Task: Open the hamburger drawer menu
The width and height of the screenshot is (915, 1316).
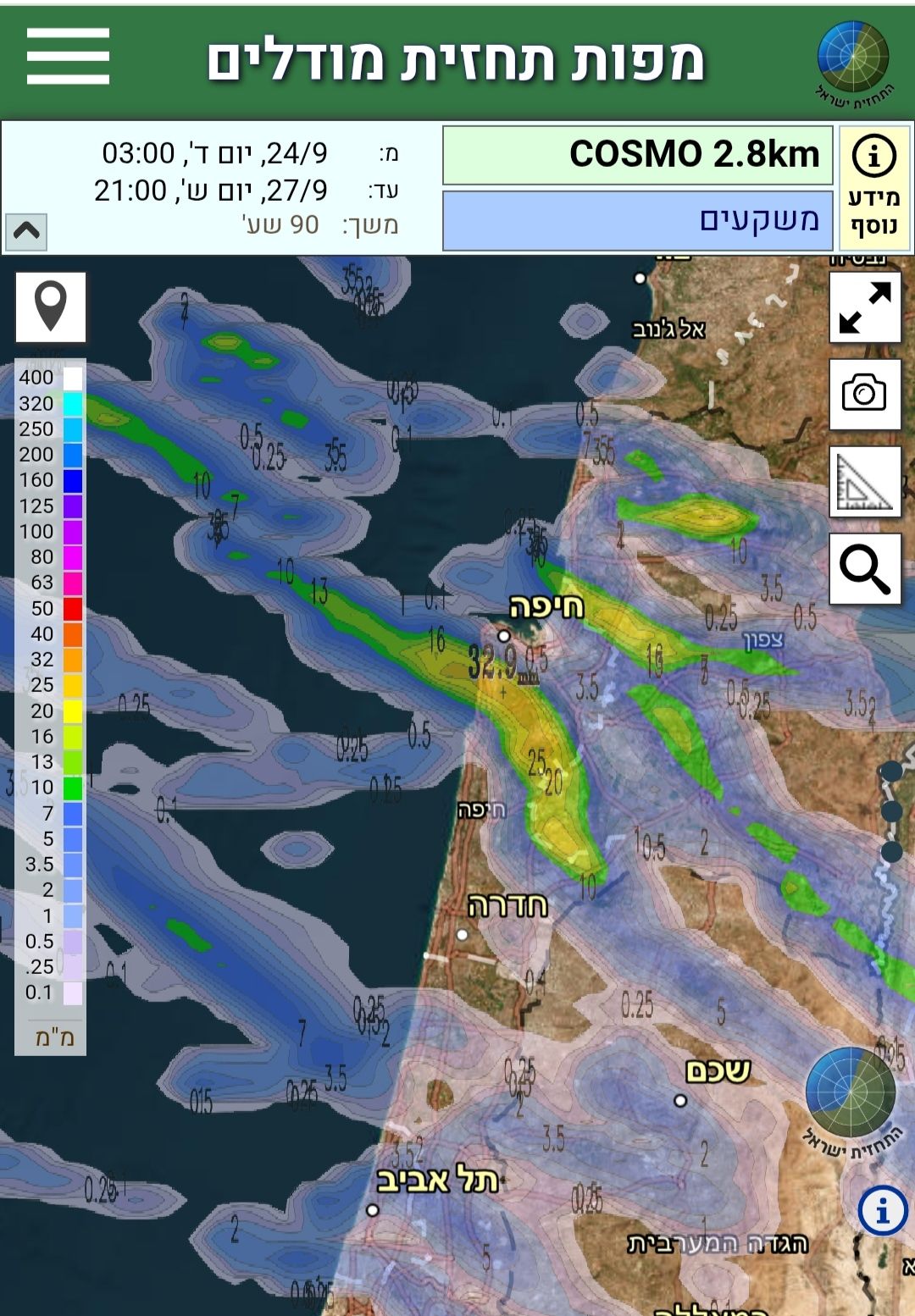Action: (68, 57)
